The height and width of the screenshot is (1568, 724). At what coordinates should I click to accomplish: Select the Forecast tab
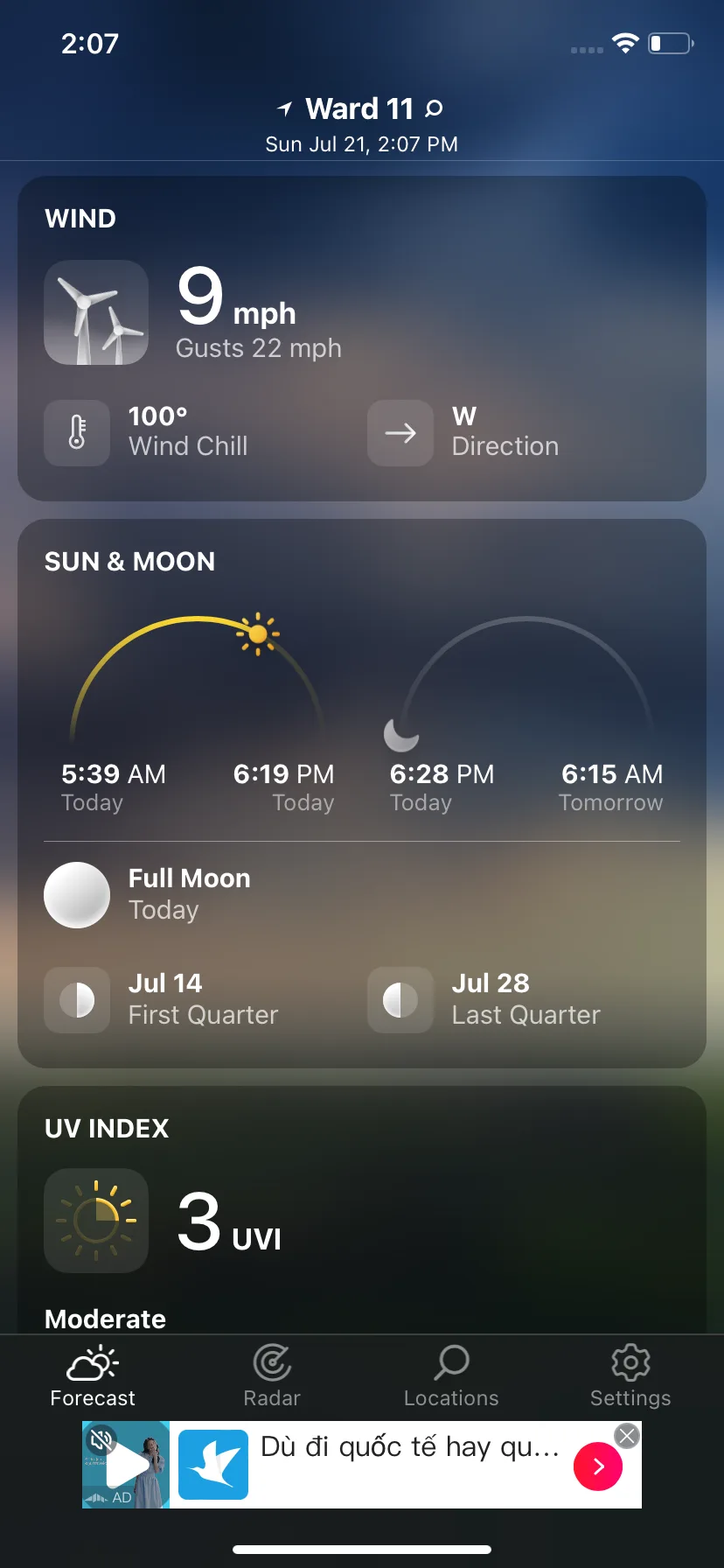[x=93, y=1375]
